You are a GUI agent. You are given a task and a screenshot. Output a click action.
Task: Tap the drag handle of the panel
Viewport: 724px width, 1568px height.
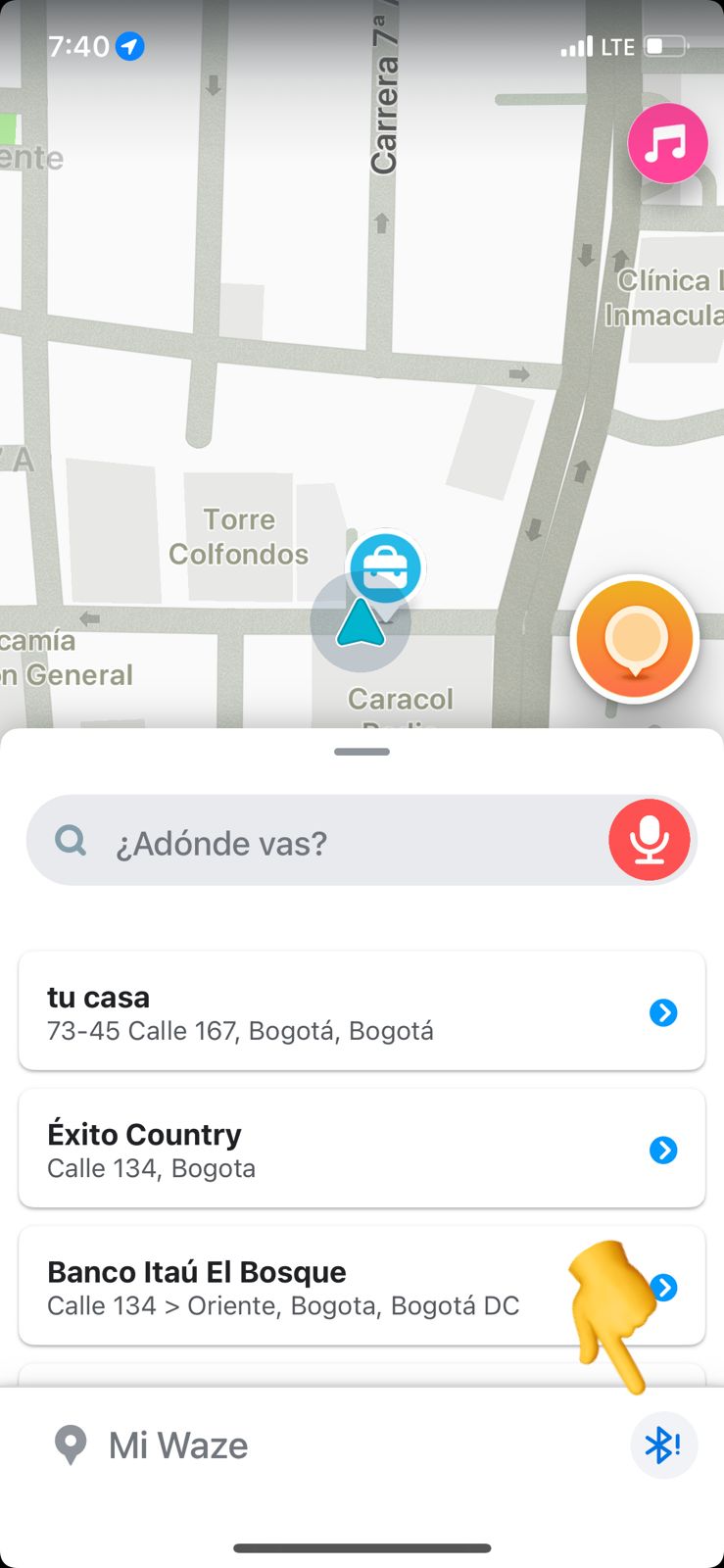[x=362, y=752]
